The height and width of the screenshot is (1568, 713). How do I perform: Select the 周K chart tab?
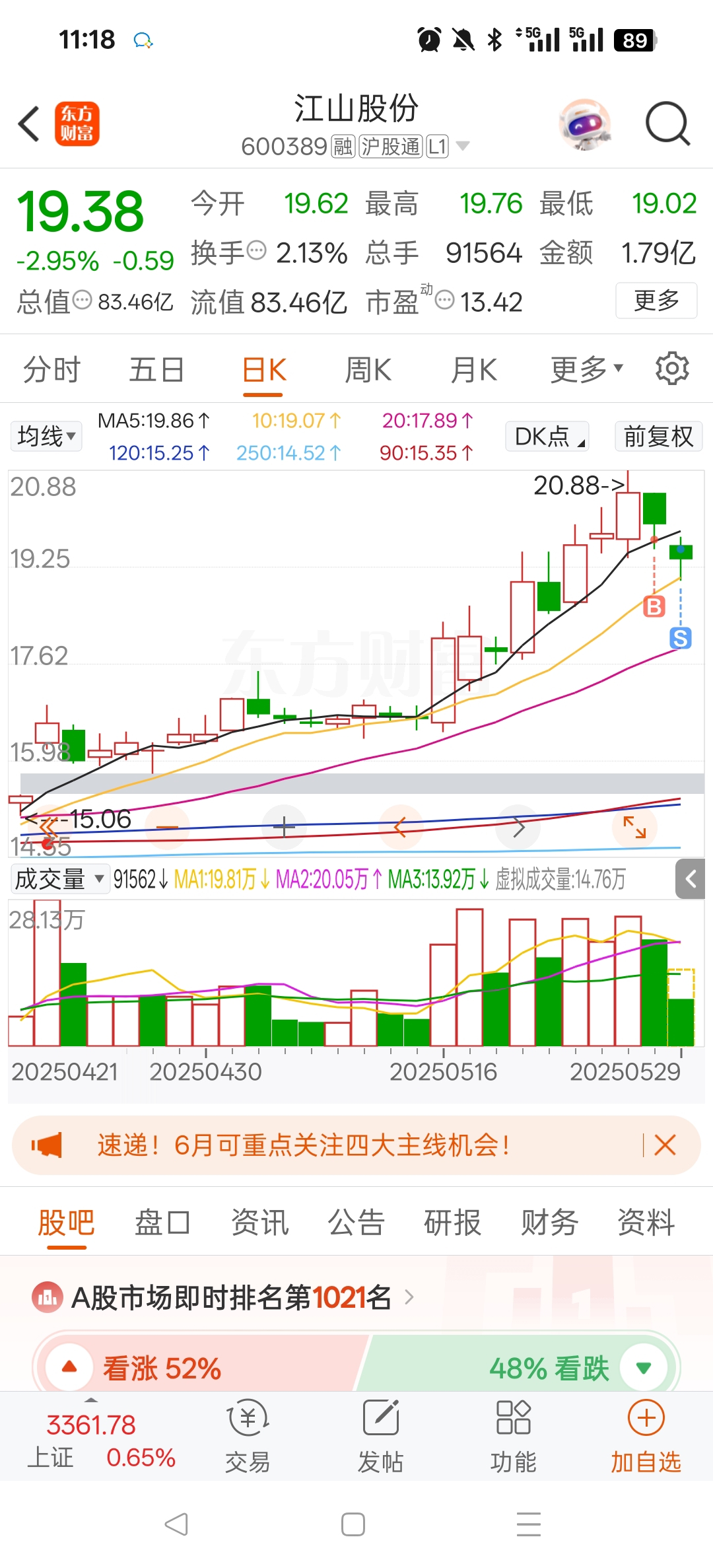click(368, 369)
